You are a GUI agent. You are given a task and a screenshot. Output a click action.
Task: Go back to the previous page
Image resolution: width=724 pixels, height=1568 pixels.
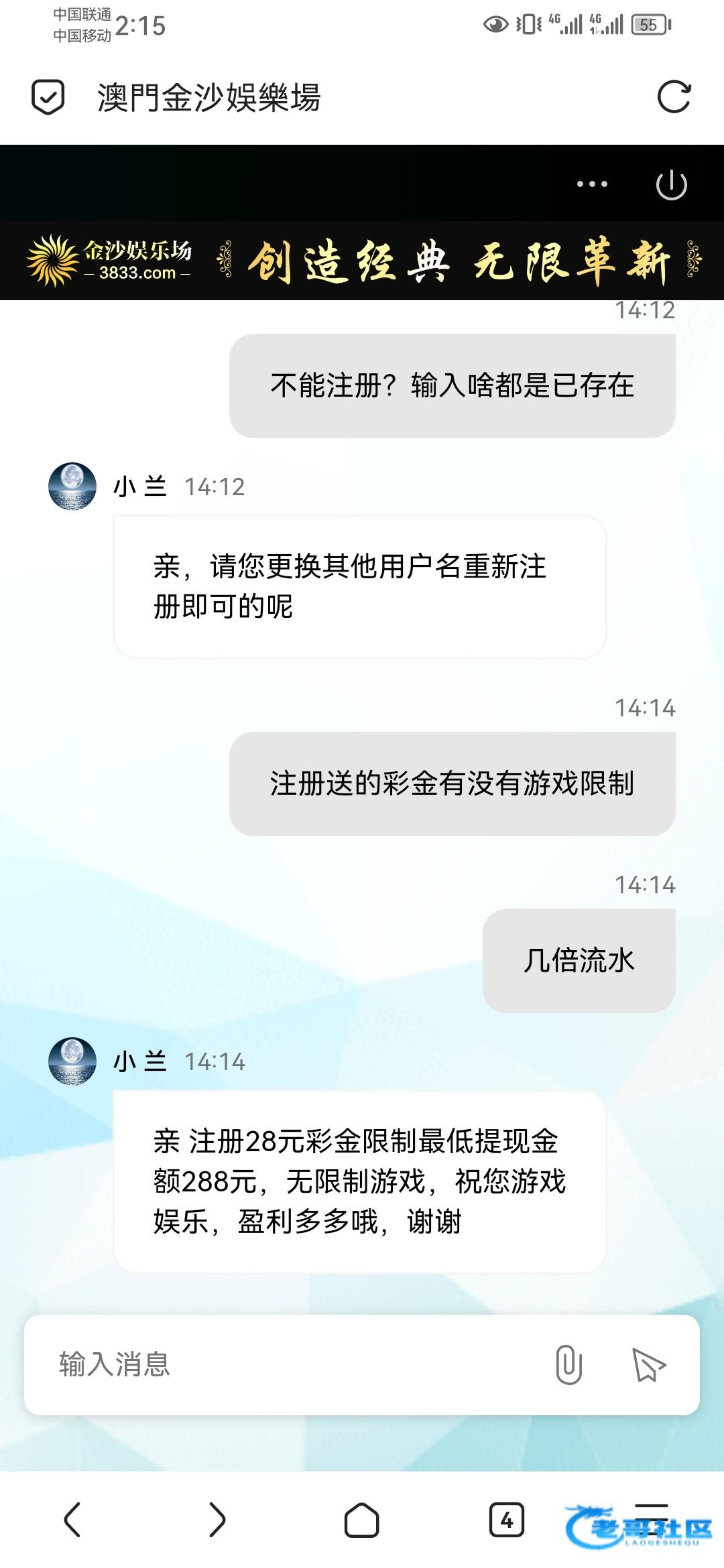point(72,1520)
